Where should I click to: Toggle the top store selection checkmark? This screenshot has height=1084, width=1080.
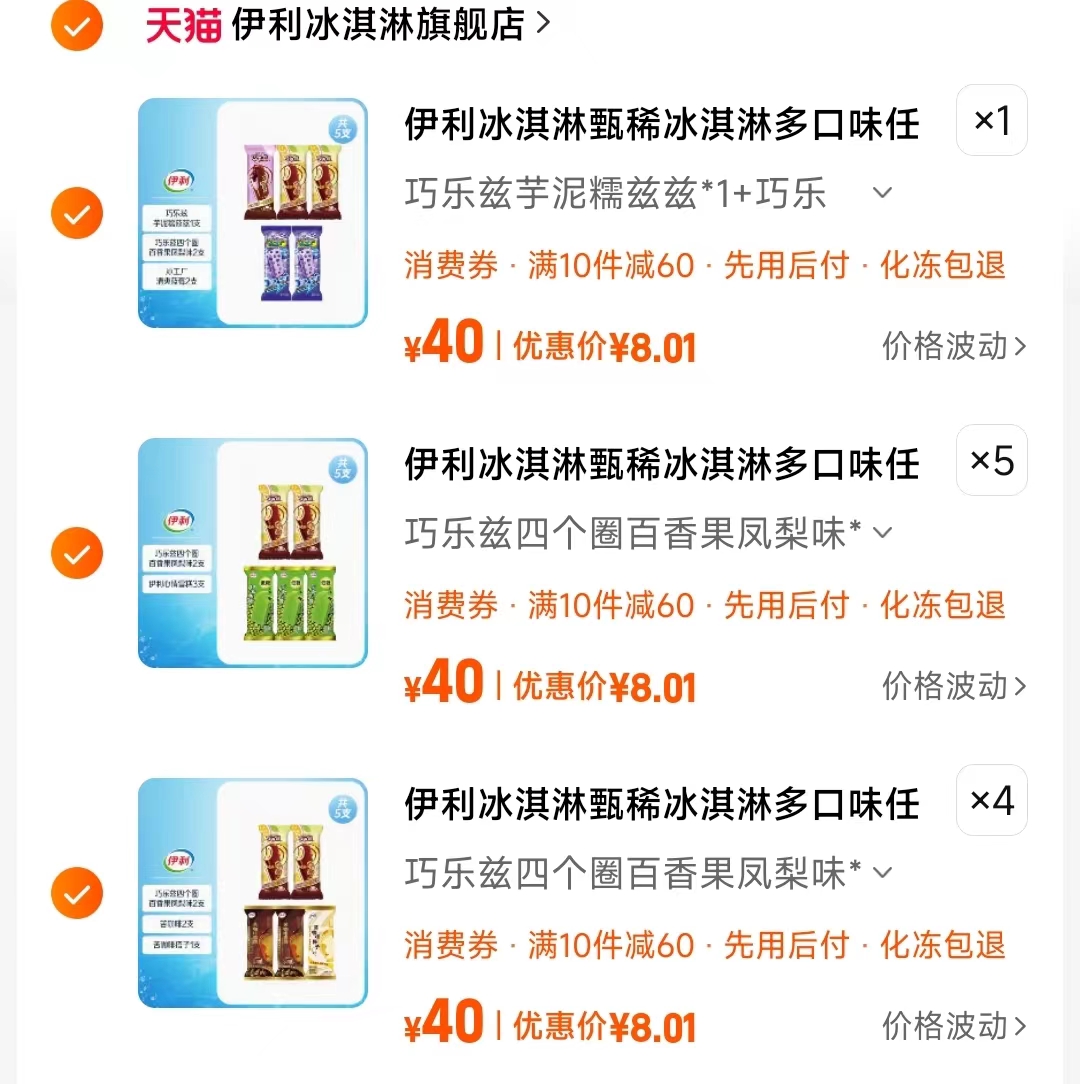point(76,24)
